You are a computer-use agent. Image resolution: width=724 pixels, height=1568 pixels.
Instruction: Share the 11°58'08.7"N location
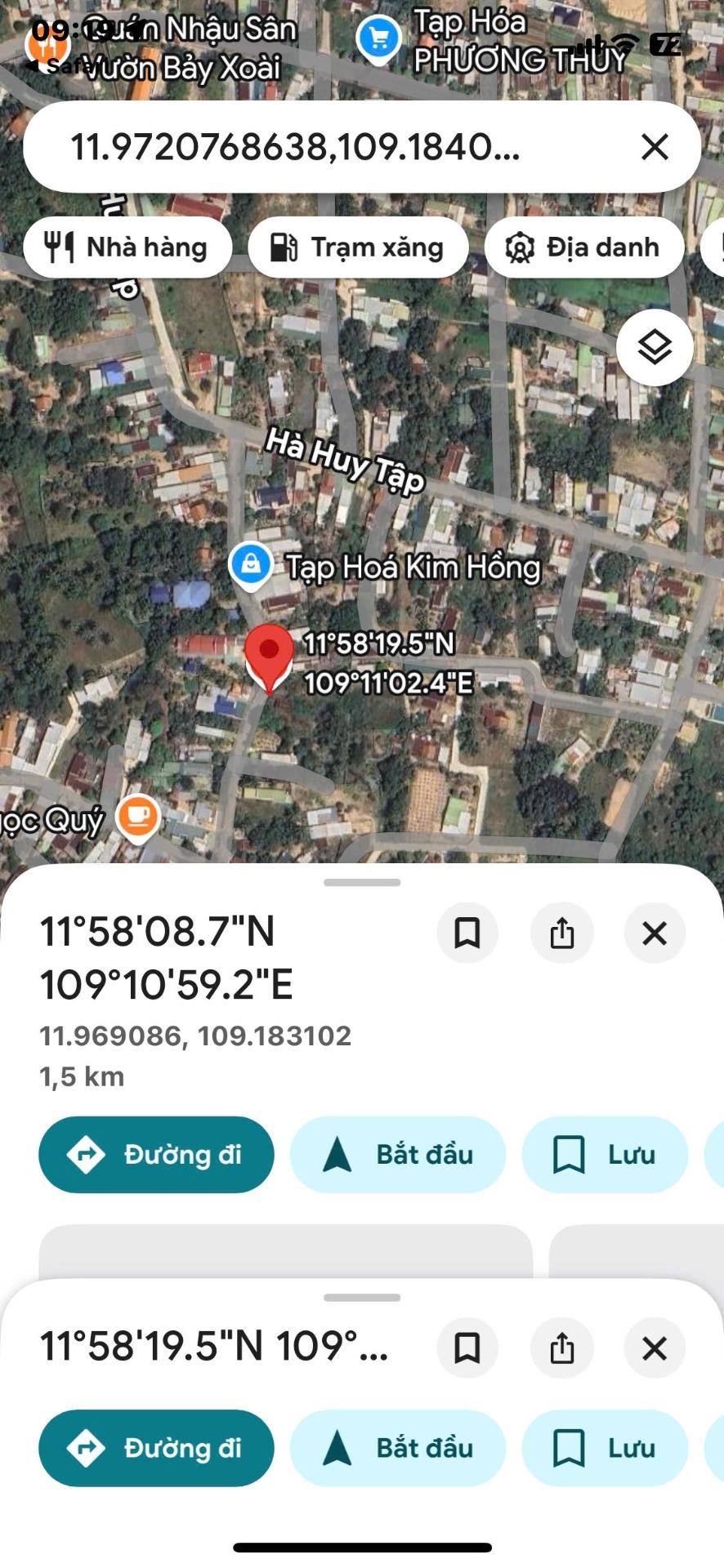[561, 933]
